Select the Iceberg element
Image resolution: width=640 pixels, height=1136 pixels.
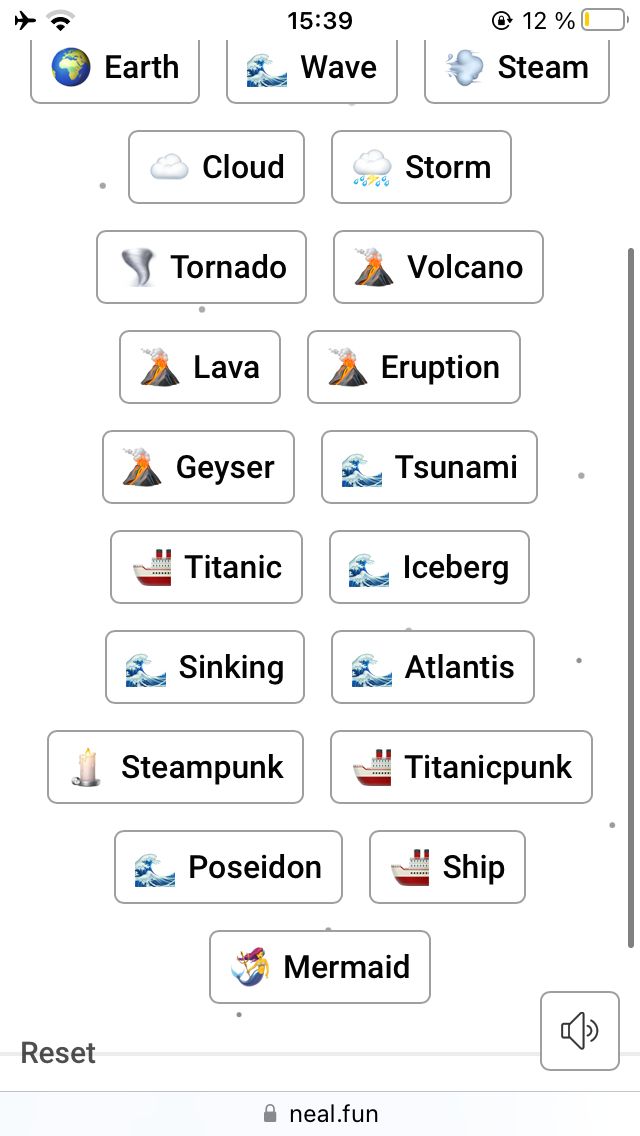(429, 567)
